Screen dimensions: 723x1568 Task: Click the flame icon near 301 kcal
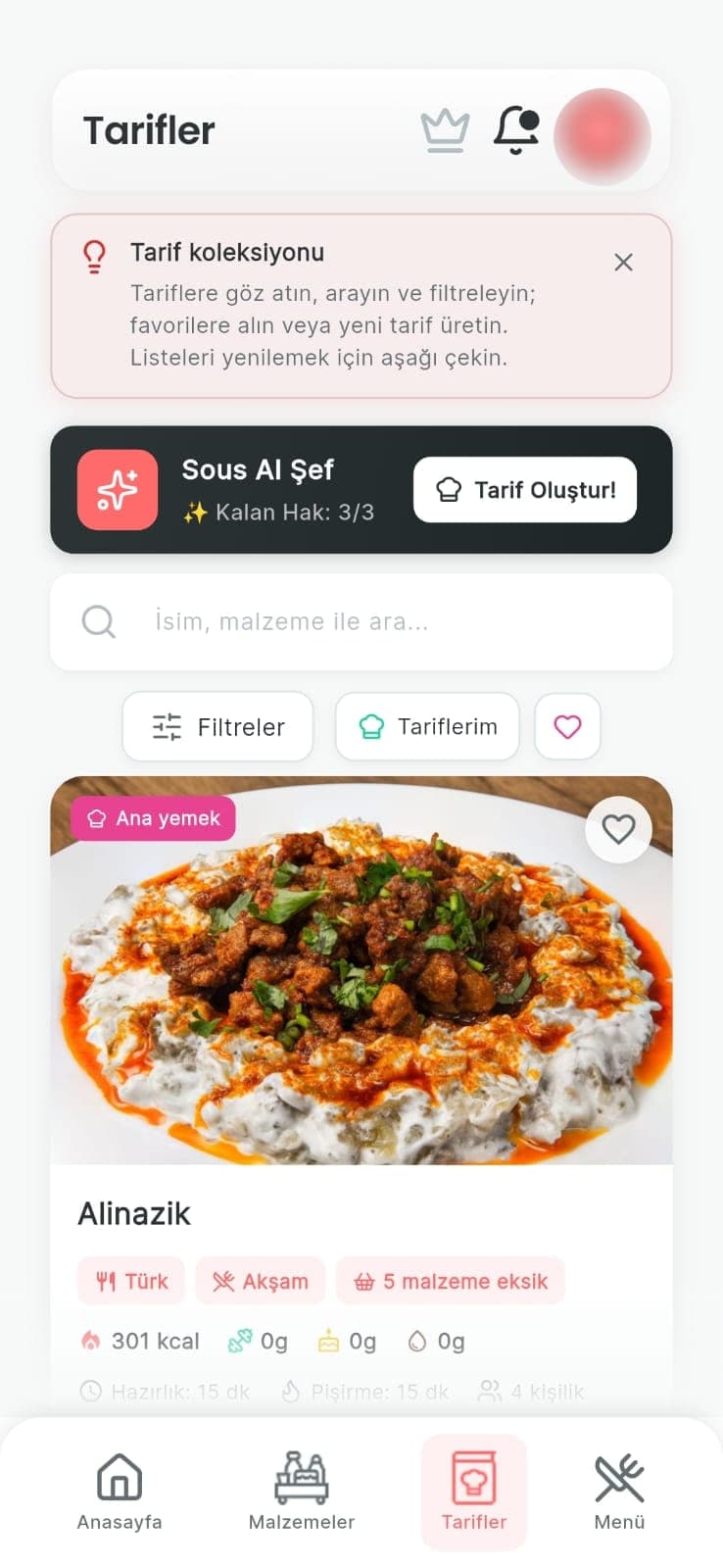[93, 1340]
